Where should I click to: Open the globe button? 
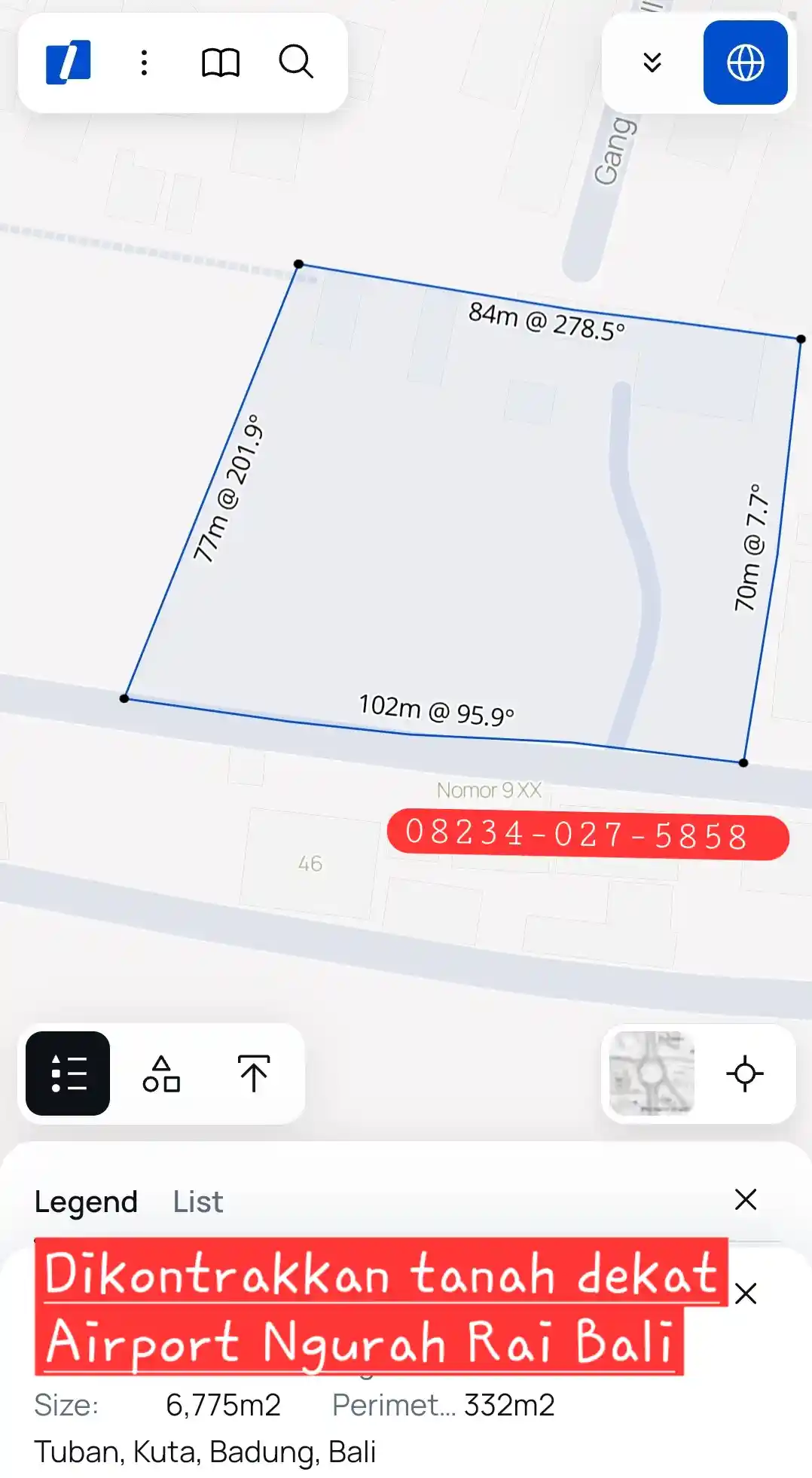pyautogui.click(x=745, y=63)
